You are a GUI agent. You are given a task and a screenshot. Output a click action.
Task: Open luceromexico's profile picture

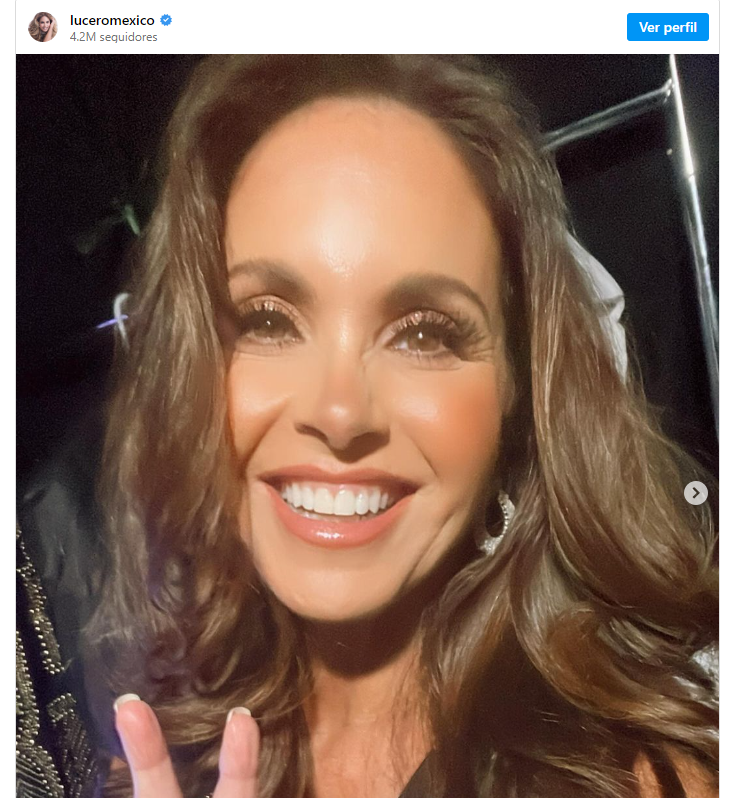pyautogui.click(x=43, y=27)
